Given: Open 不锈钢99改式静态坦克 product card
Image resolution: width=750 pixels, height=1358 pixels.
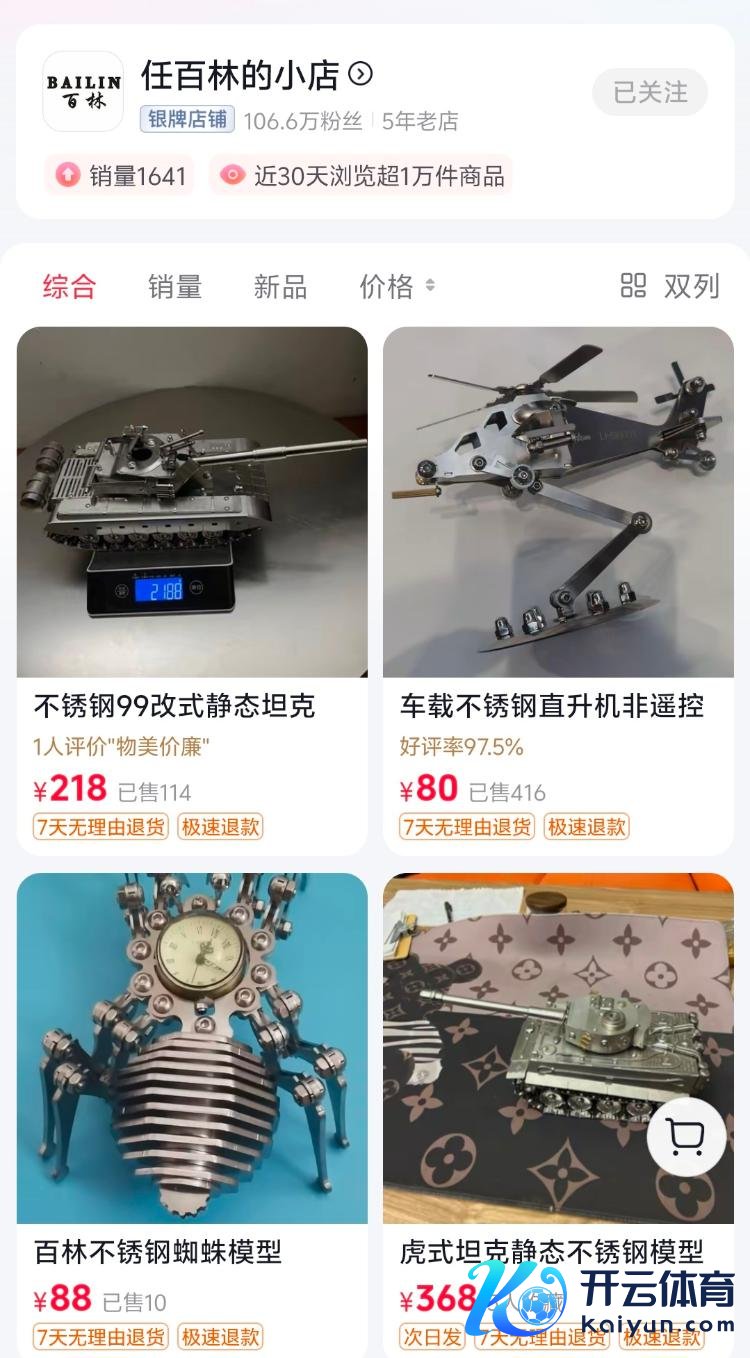Looking at the screenshot, I should tap(192, 590).
